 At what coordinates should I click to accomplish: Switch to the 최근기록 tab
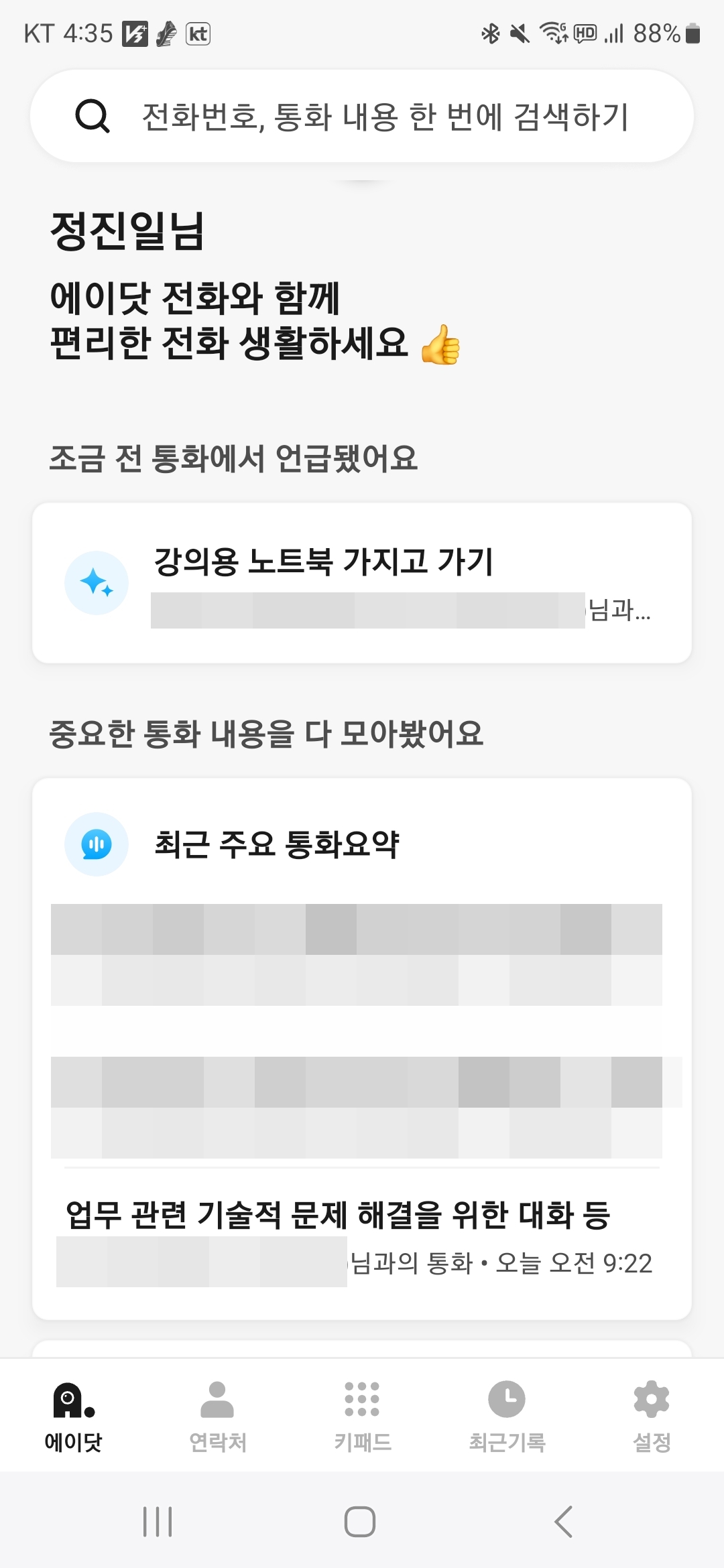tap(506, 1421)
